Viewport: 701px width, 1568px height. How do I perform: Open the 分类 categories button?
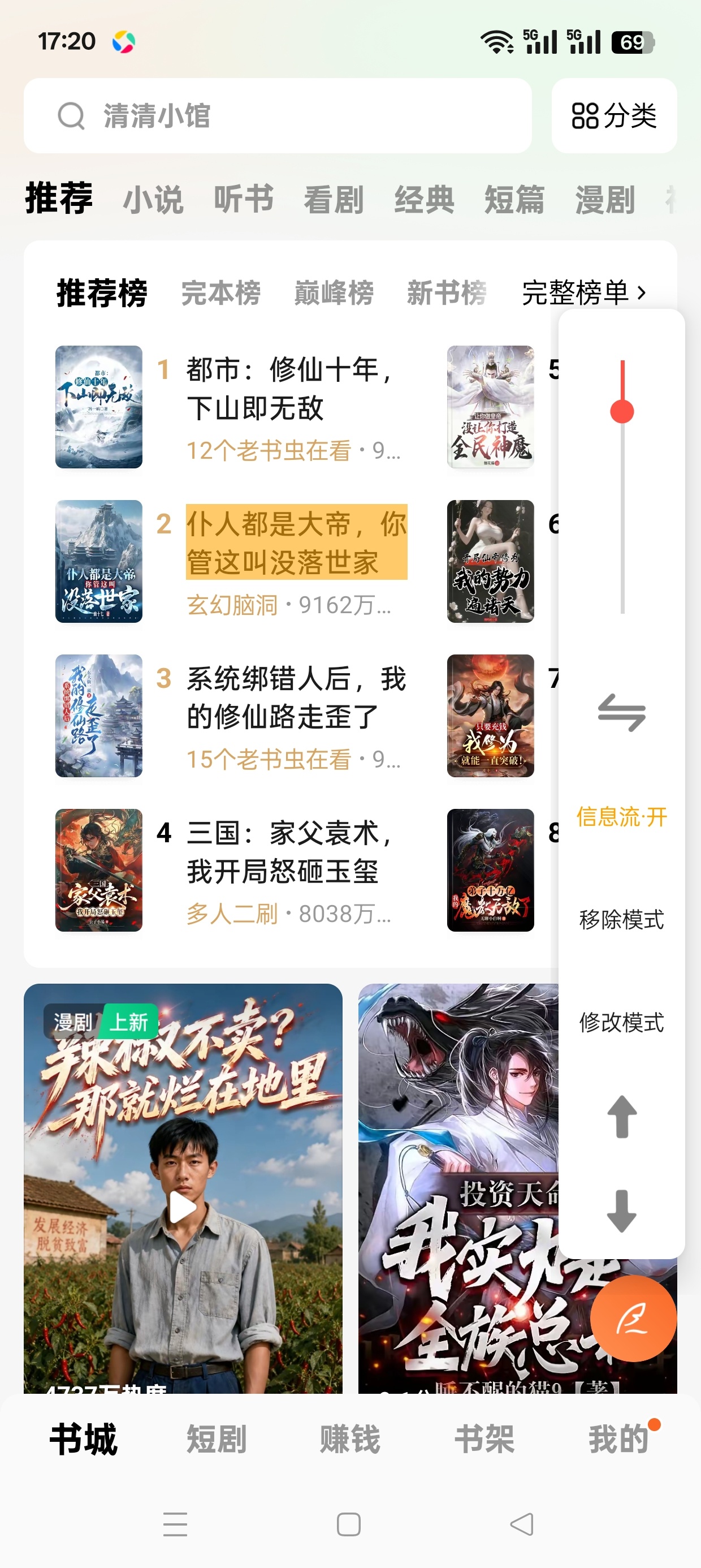click(x=614, y=115)
